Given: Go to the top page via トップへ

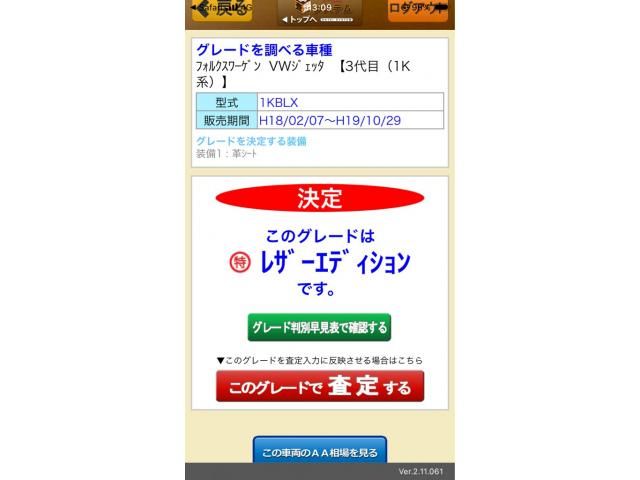Looking at the screenshot, I should [x=299, y=19].
